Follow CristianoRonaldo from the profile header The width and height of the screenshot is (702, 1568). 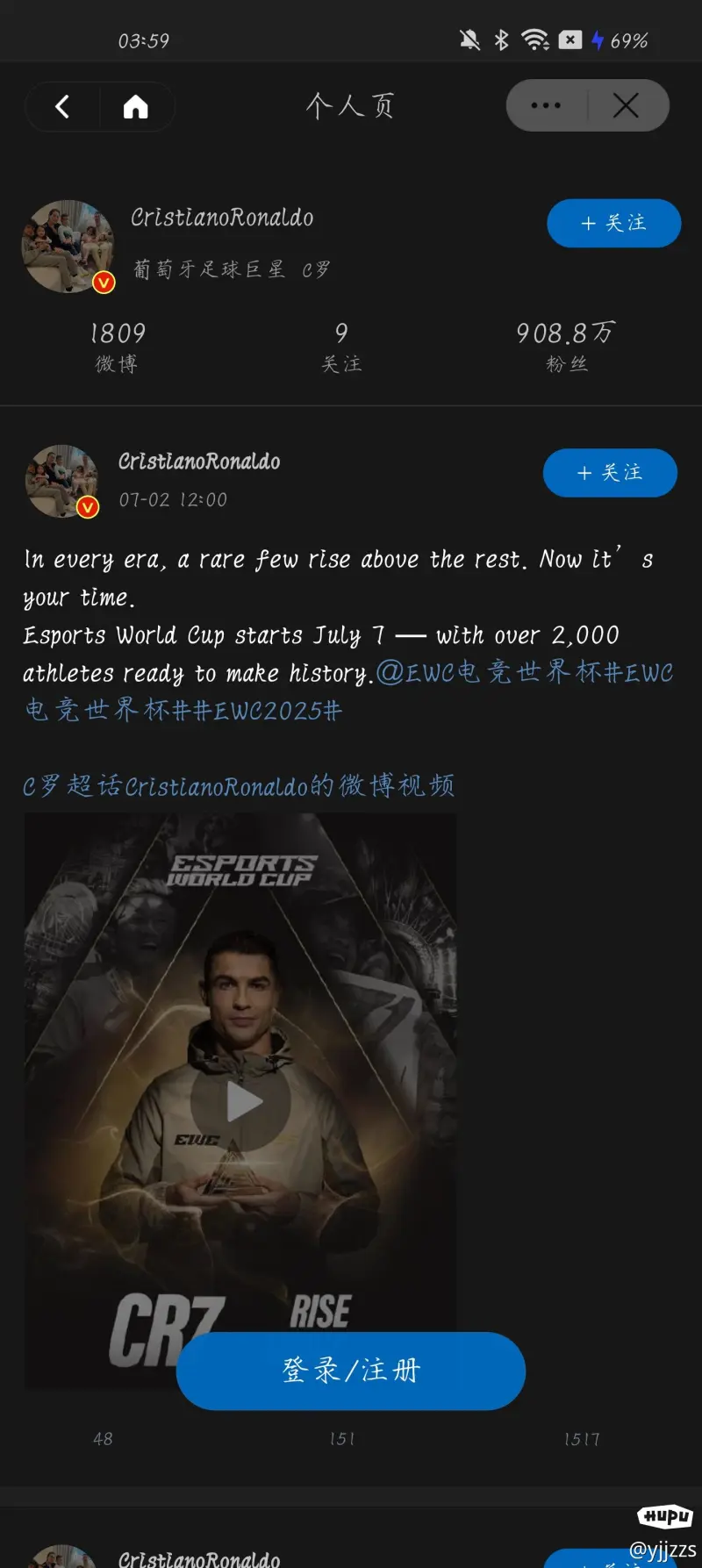613,224
